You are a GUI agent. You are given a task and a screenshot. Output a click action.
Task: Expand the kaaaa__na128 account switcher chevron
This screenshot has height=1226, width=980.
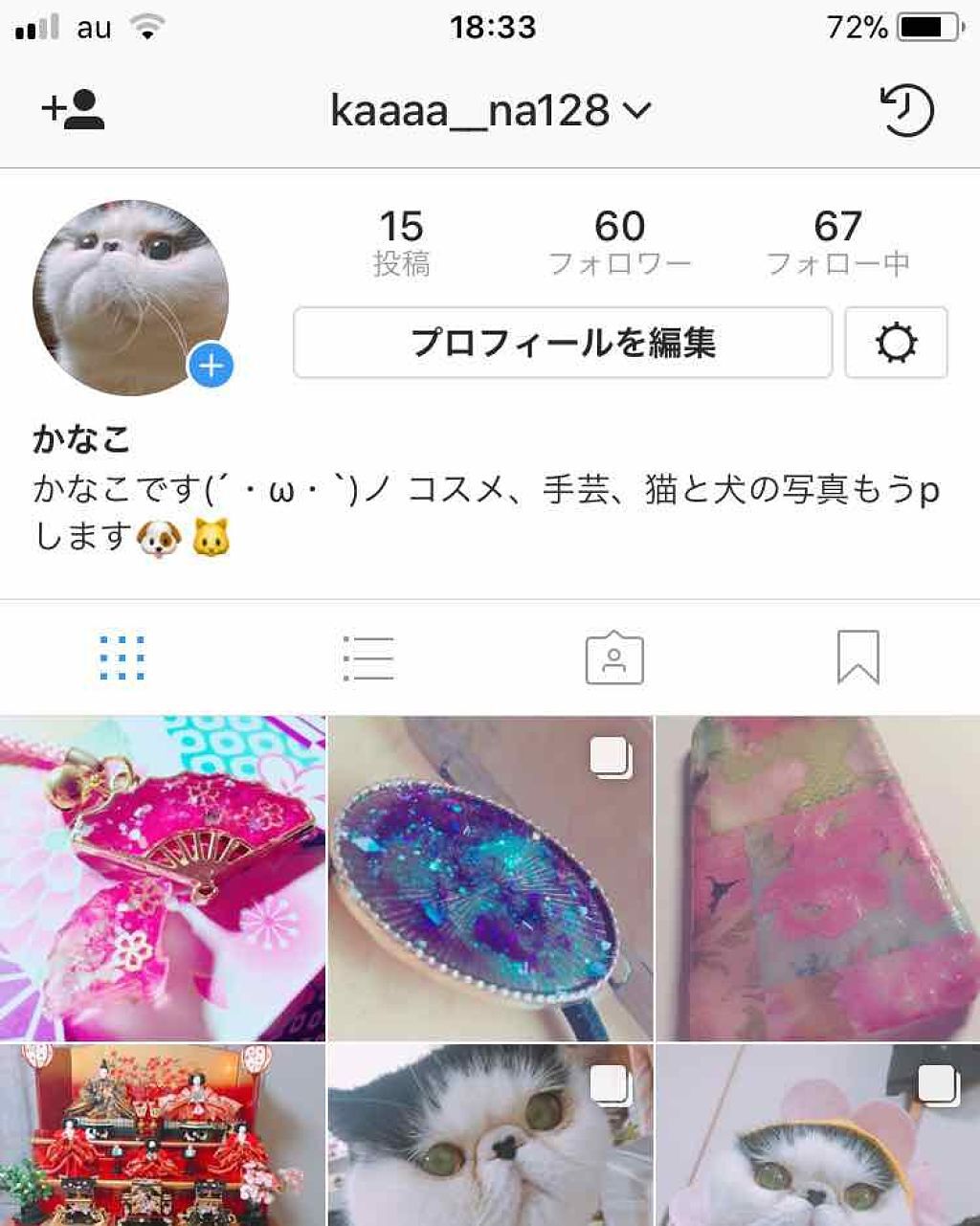tap(639, 110)
